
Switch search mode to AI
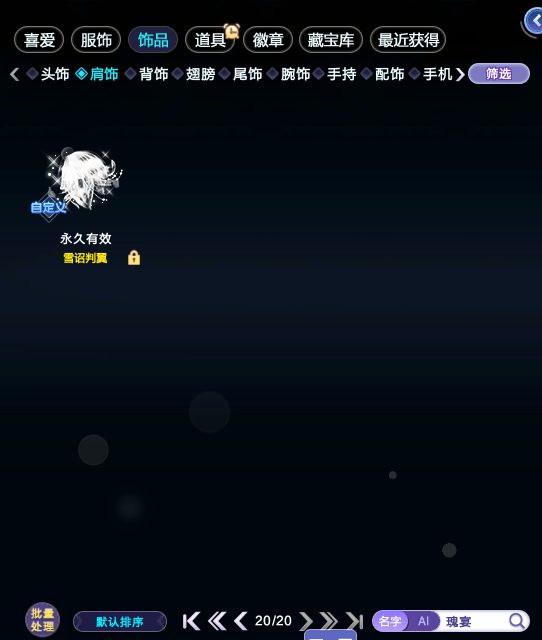coord(423,621)
